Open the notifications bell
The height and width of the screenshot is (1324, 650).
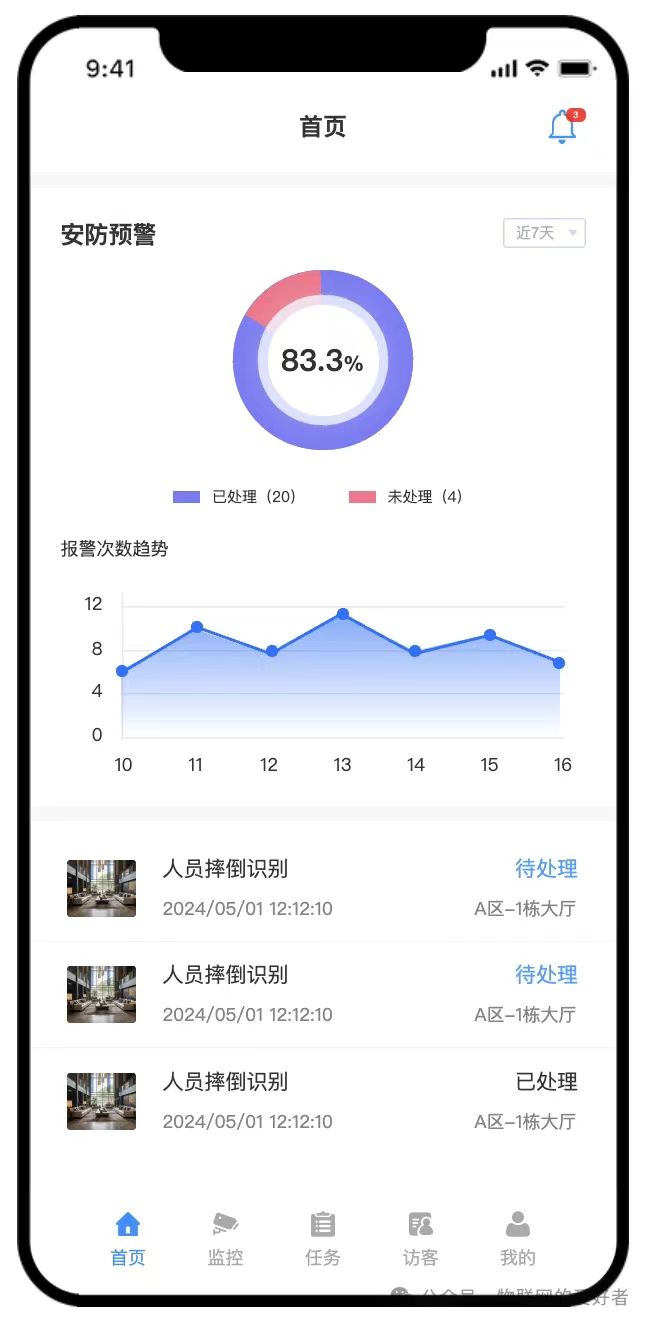562,127
